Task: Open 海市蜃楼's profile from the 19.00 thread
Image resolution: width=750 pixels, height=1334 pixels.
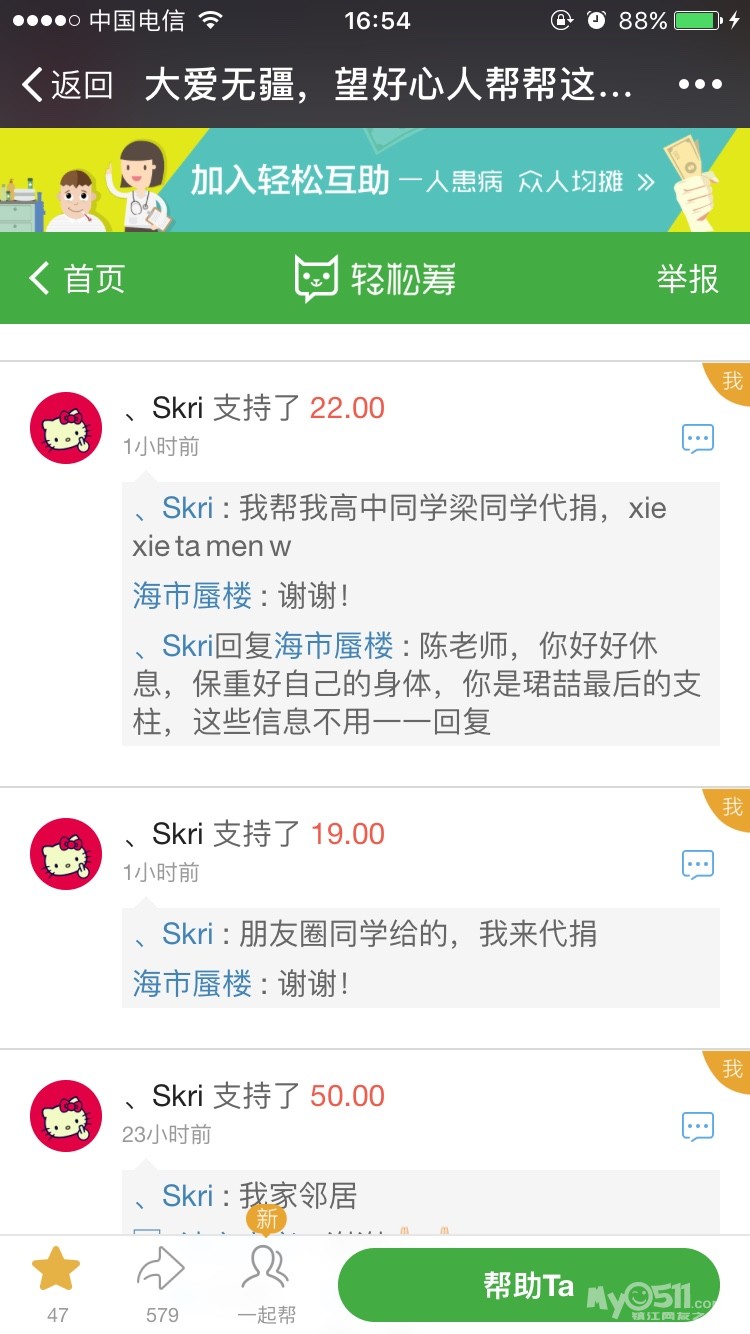Action: pyautogui.click(x=192, y=984)
